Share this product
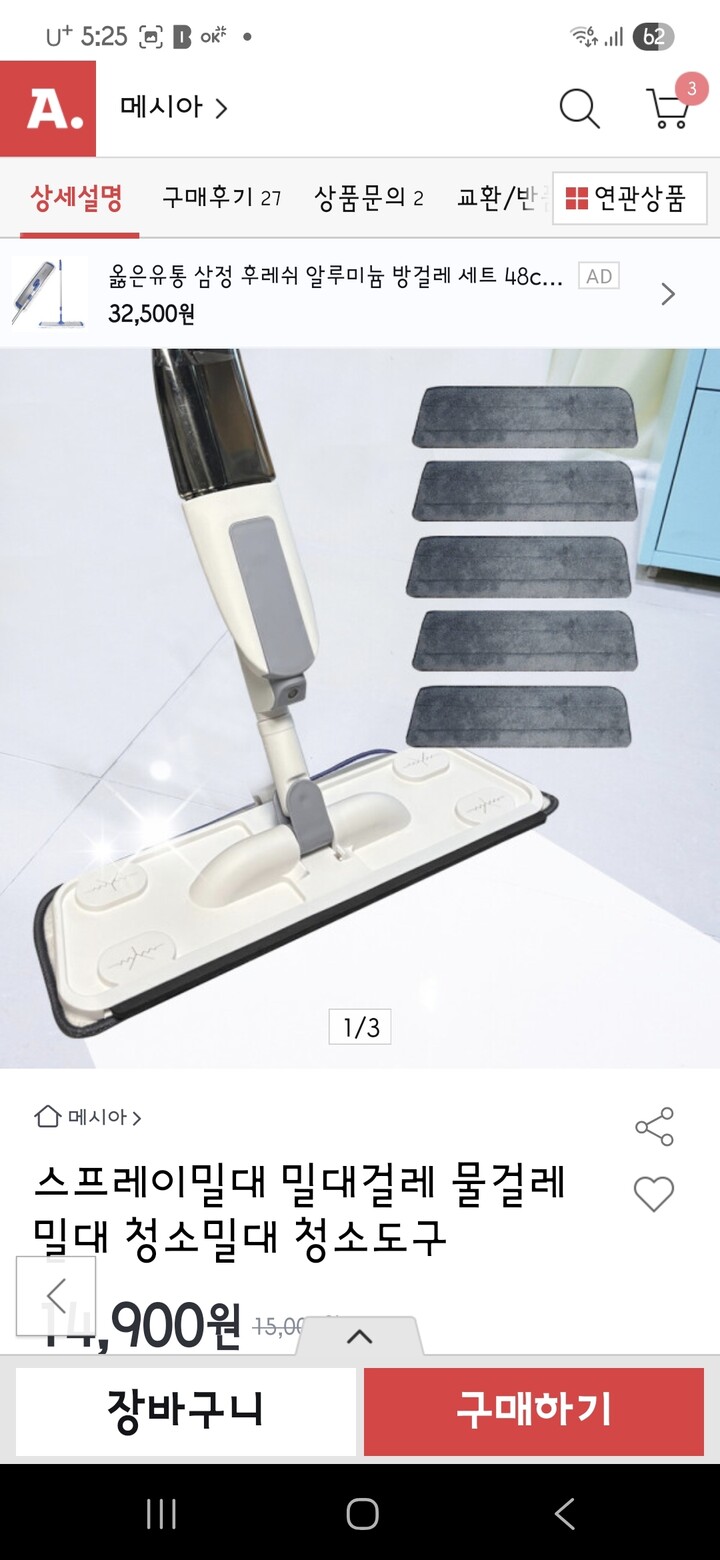 pyautogui.click(x=655, y=1126)
